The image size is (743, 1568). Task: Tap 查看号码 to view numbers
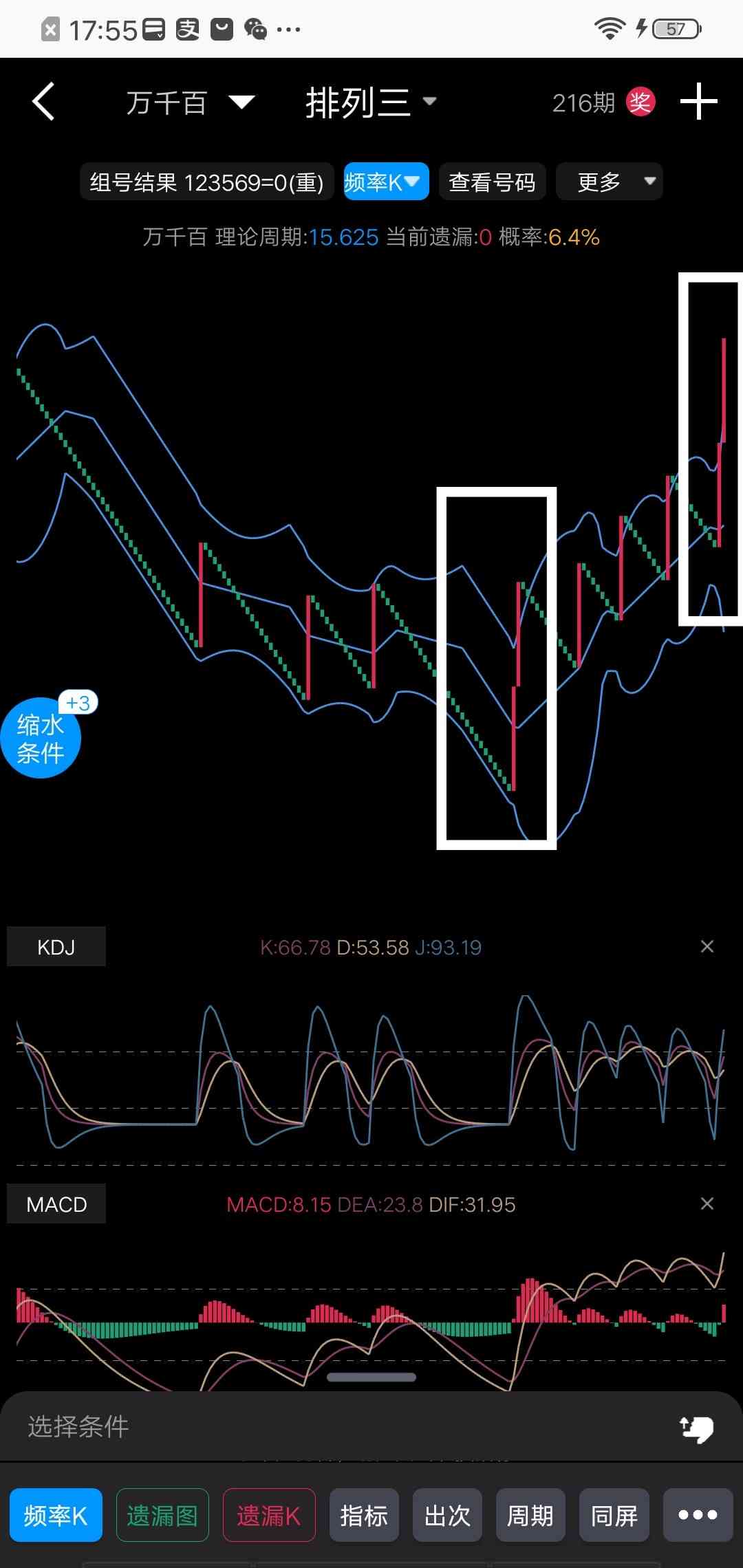[492, 182]
